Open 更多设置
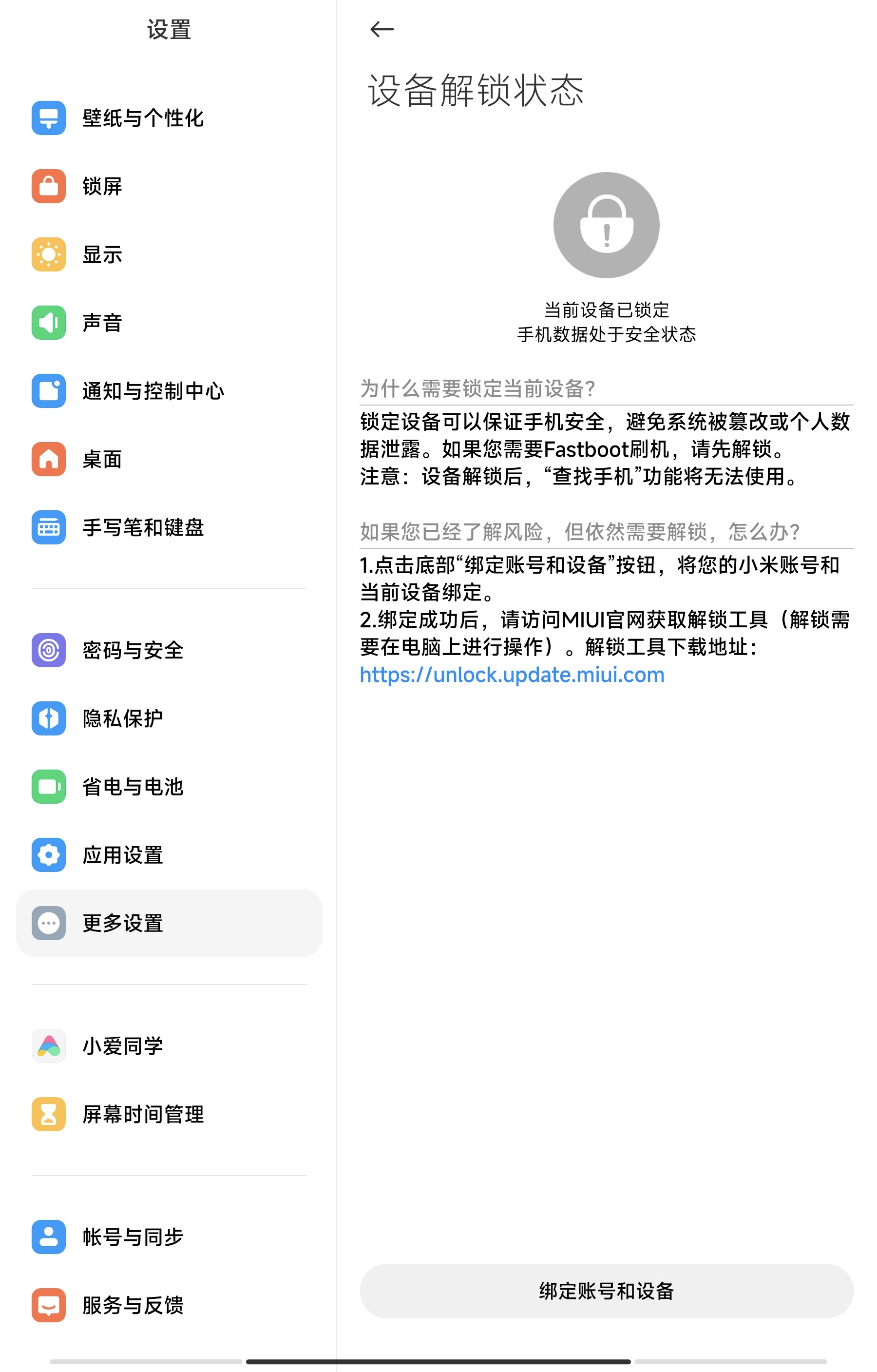The width and height of the screenshot is (877, 1372). pyautogui.click(x=122, y=923)
